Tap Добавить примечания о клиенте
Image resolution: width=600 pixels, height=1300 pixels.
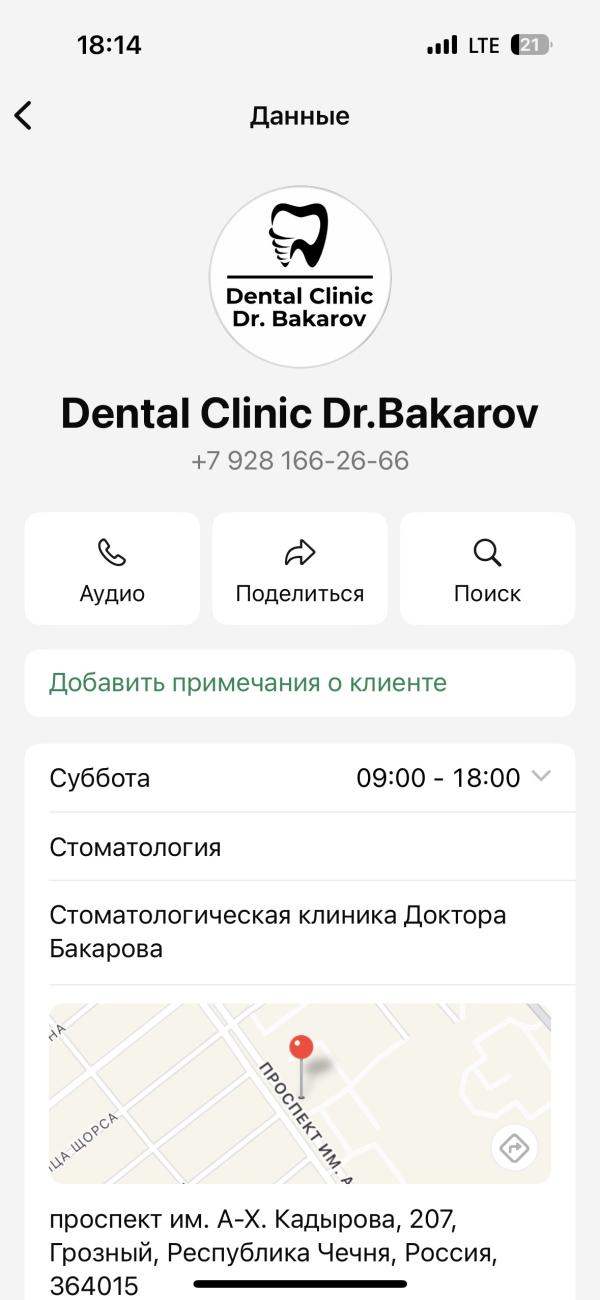point(247,683)
